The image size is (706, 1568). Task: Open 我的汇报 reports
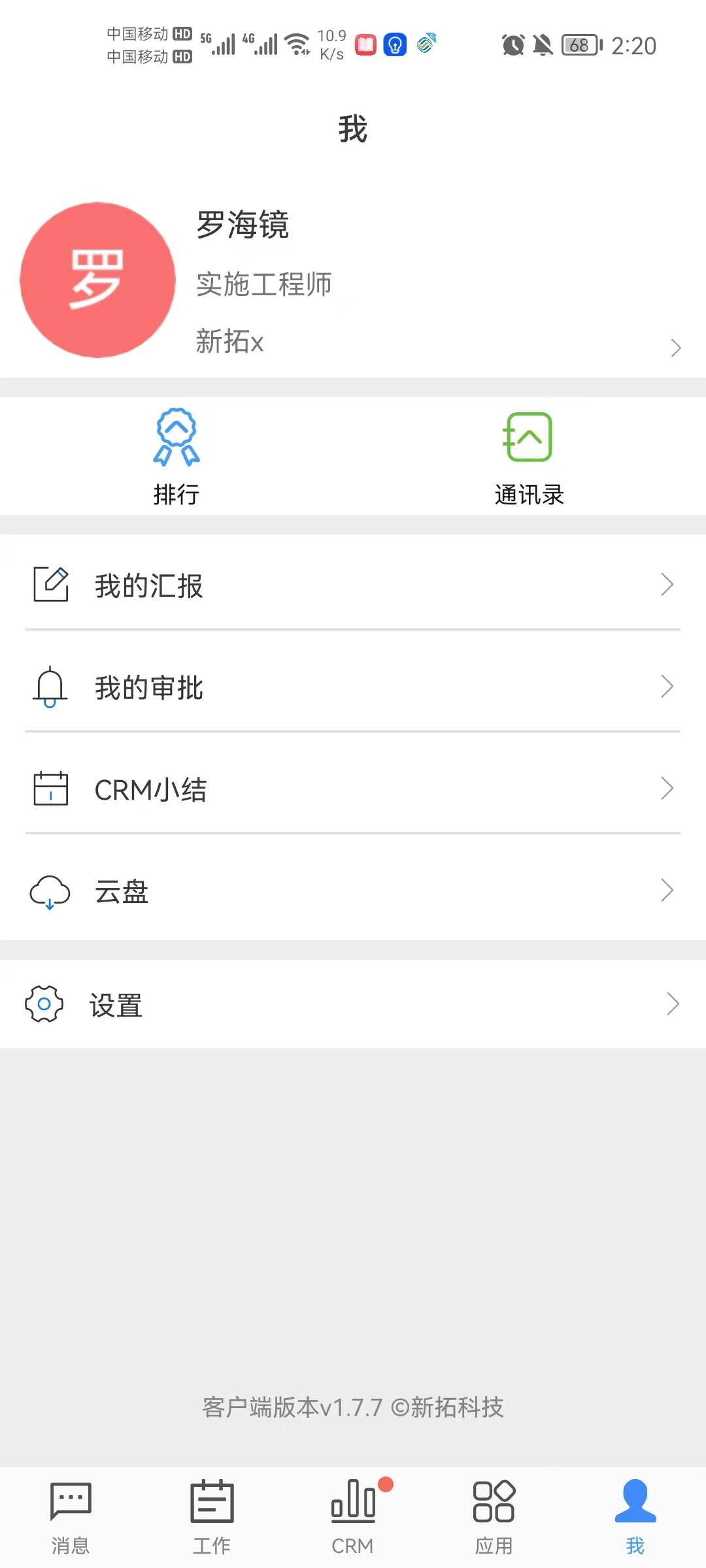353,585
